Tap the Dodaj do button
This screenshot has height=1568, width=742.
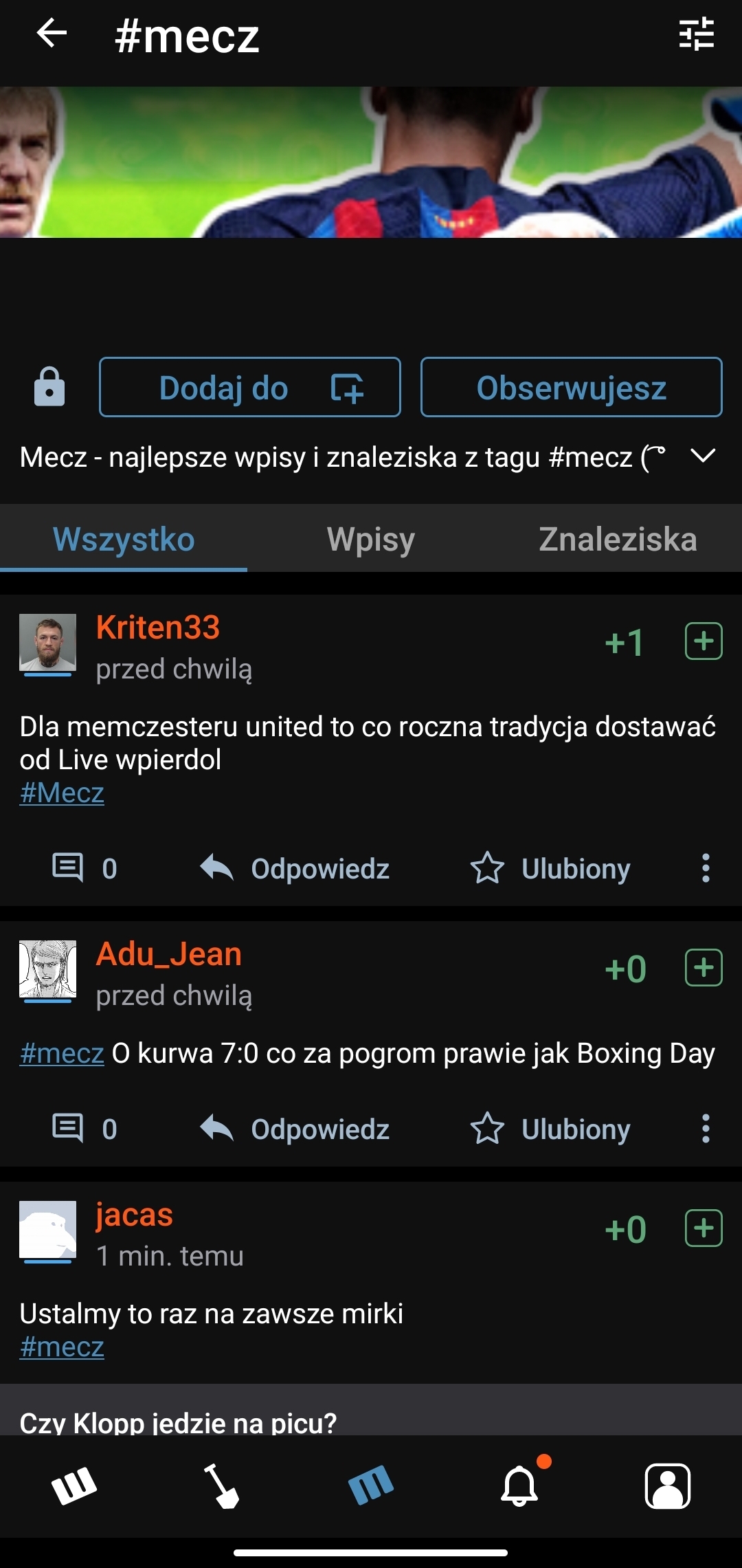pyautogui.click(x=250, y=388)
